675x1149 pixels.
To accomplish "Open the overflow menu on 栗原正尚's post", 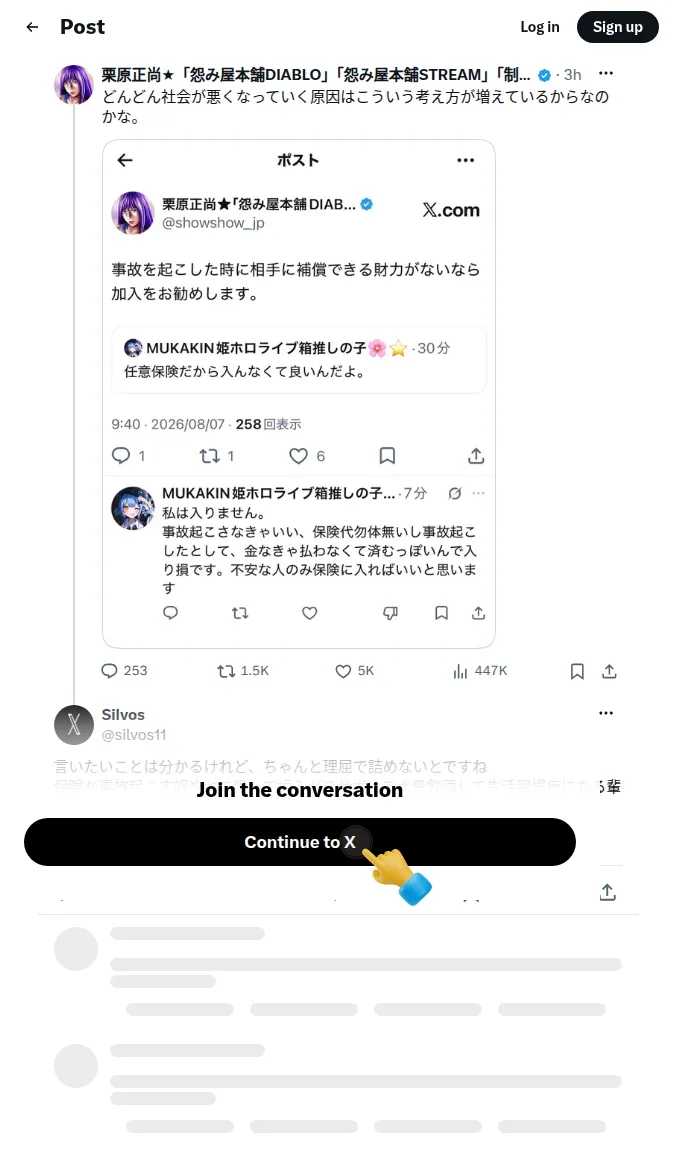I will click(x=605, y=73).
